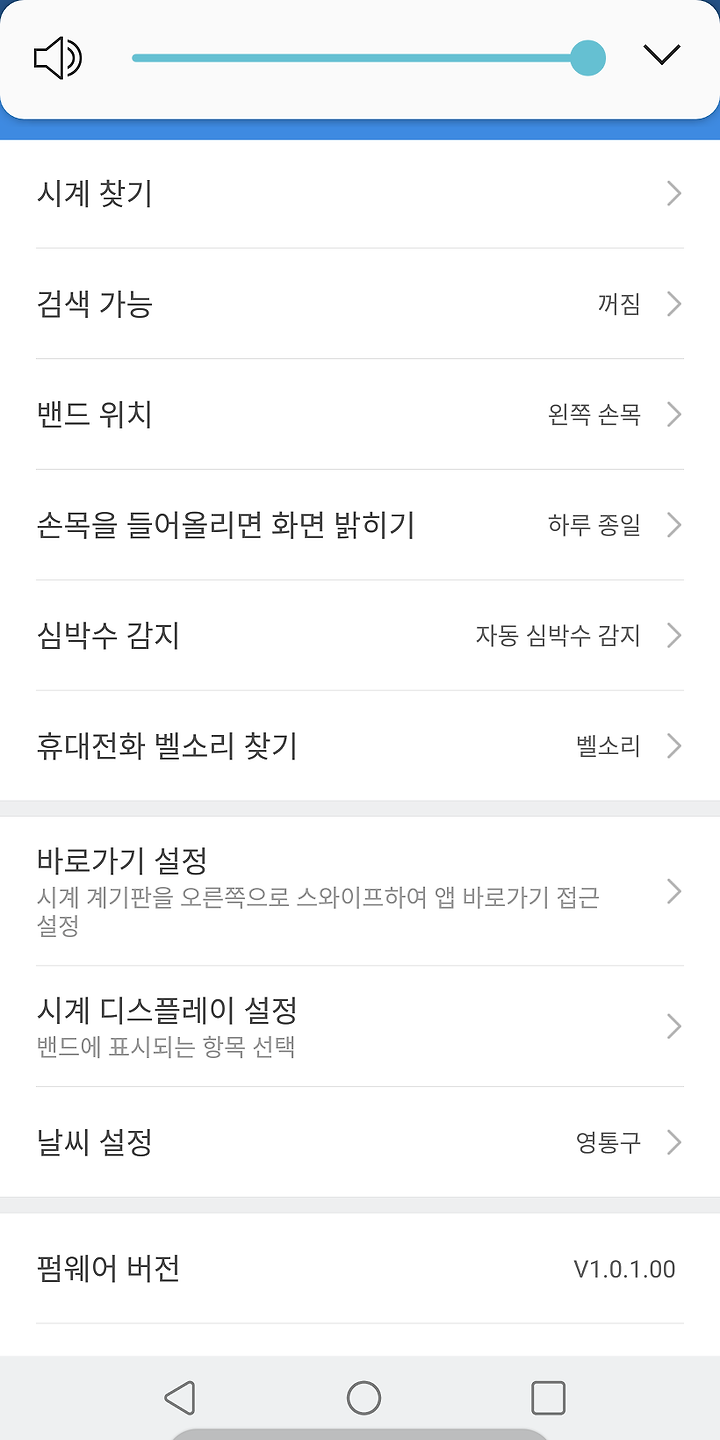The width and height of the screenshot is (720, 1440).
Task: Open 휴대전화 벨소리 찾기
Action: (360, 746)
